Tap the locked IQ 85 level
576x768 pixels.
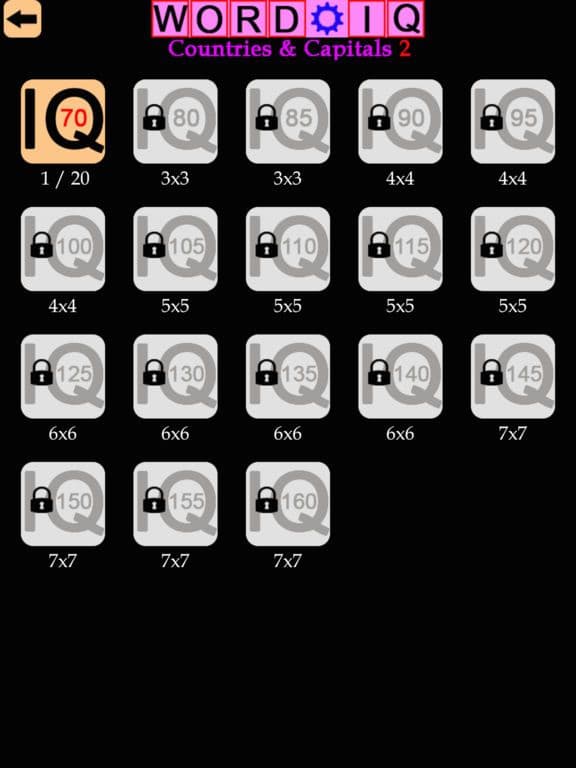pos(288,121)
